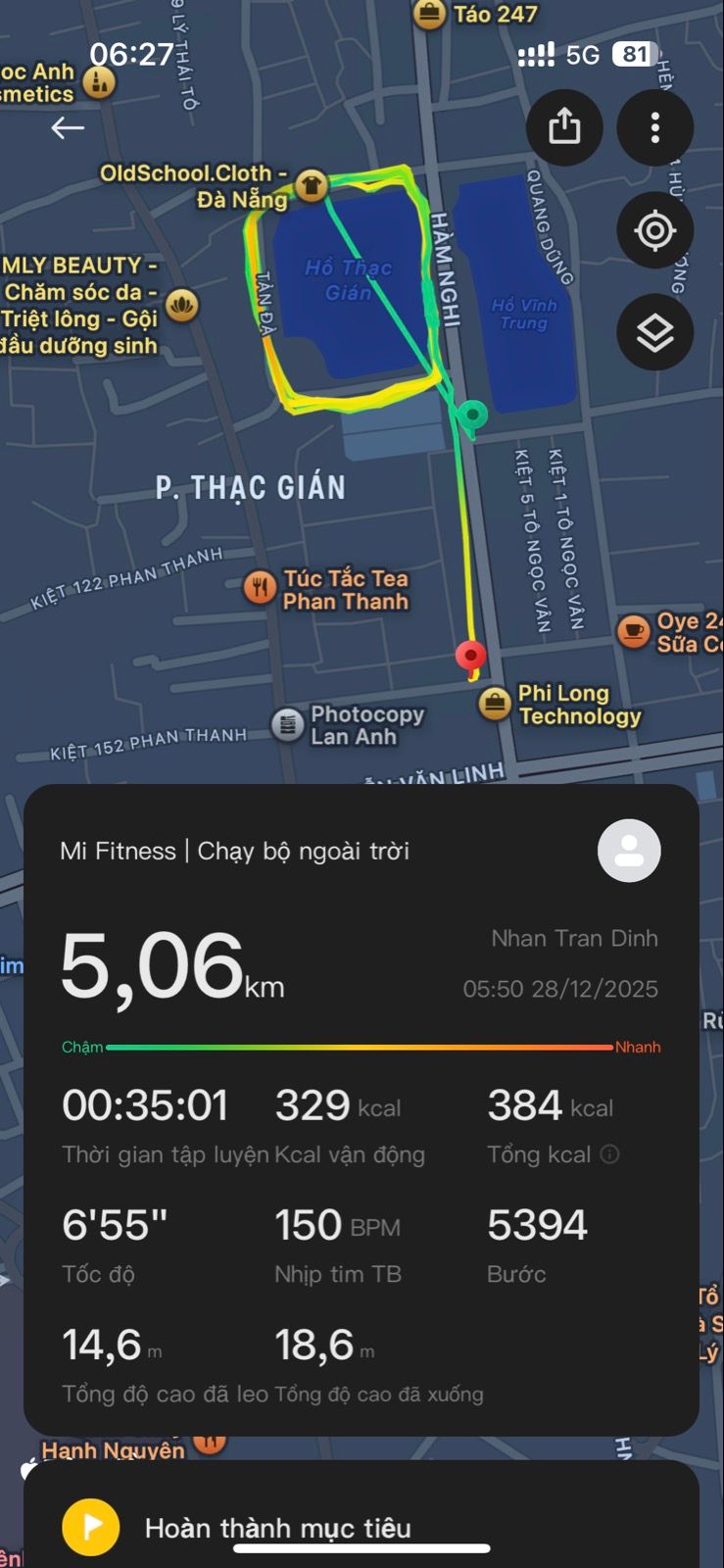Screen dimensions: 724x1568
Task: Go back with the arrow icon
Action: click(x=68, y=127)
